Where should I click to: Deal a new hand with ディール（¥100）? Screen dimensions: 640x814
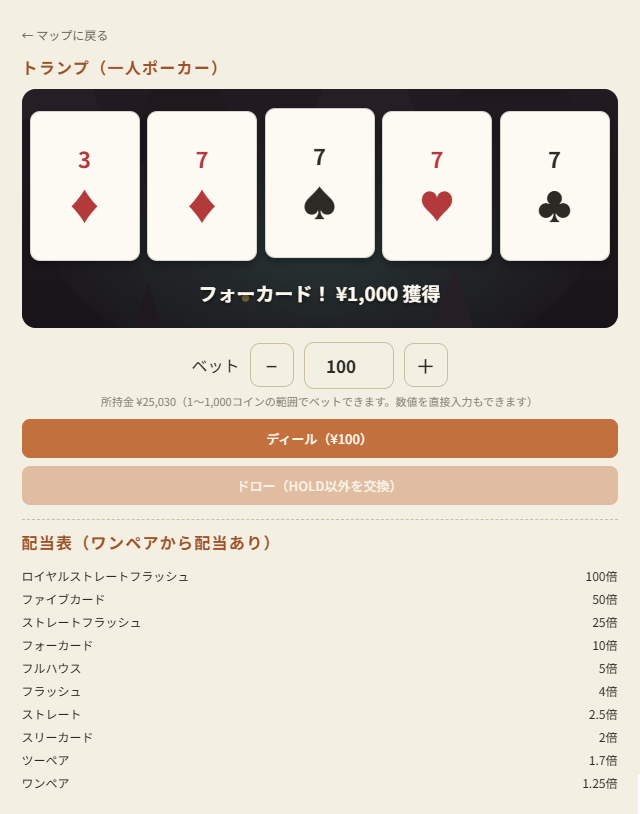[x=320, y=439]
